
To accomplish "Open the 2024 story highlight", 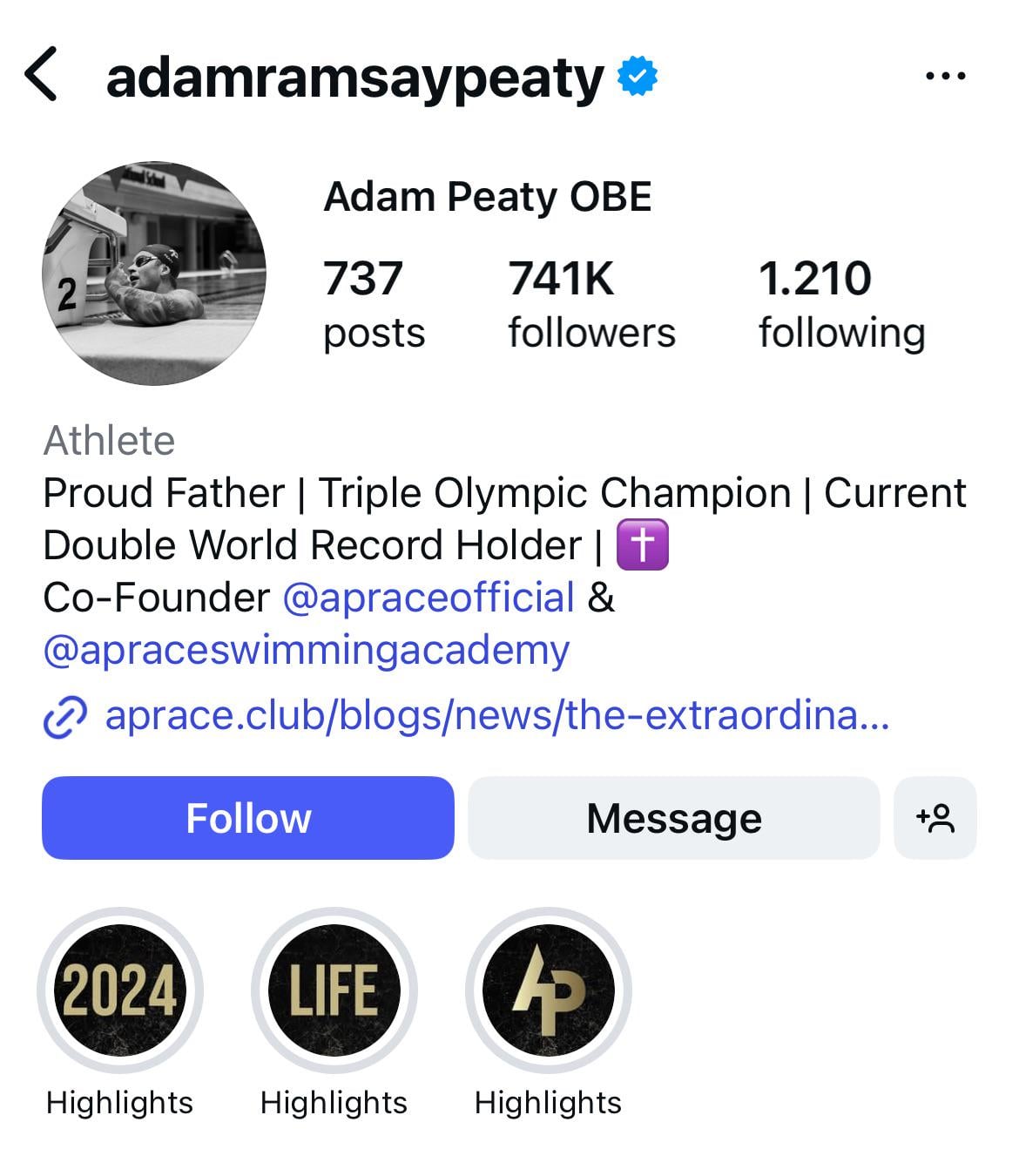I will click(x=120, y=990).
